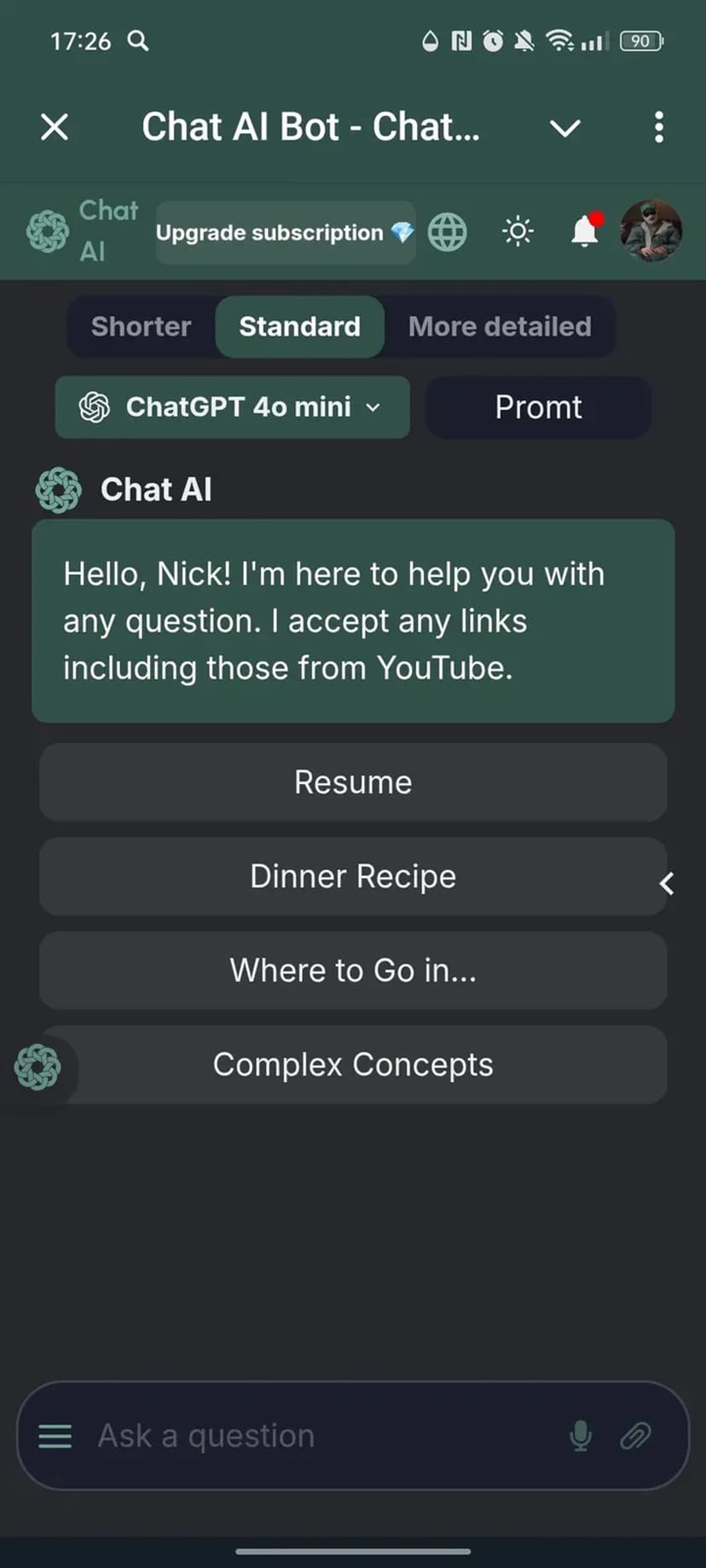Close the Chat AI Bot window

55,128
